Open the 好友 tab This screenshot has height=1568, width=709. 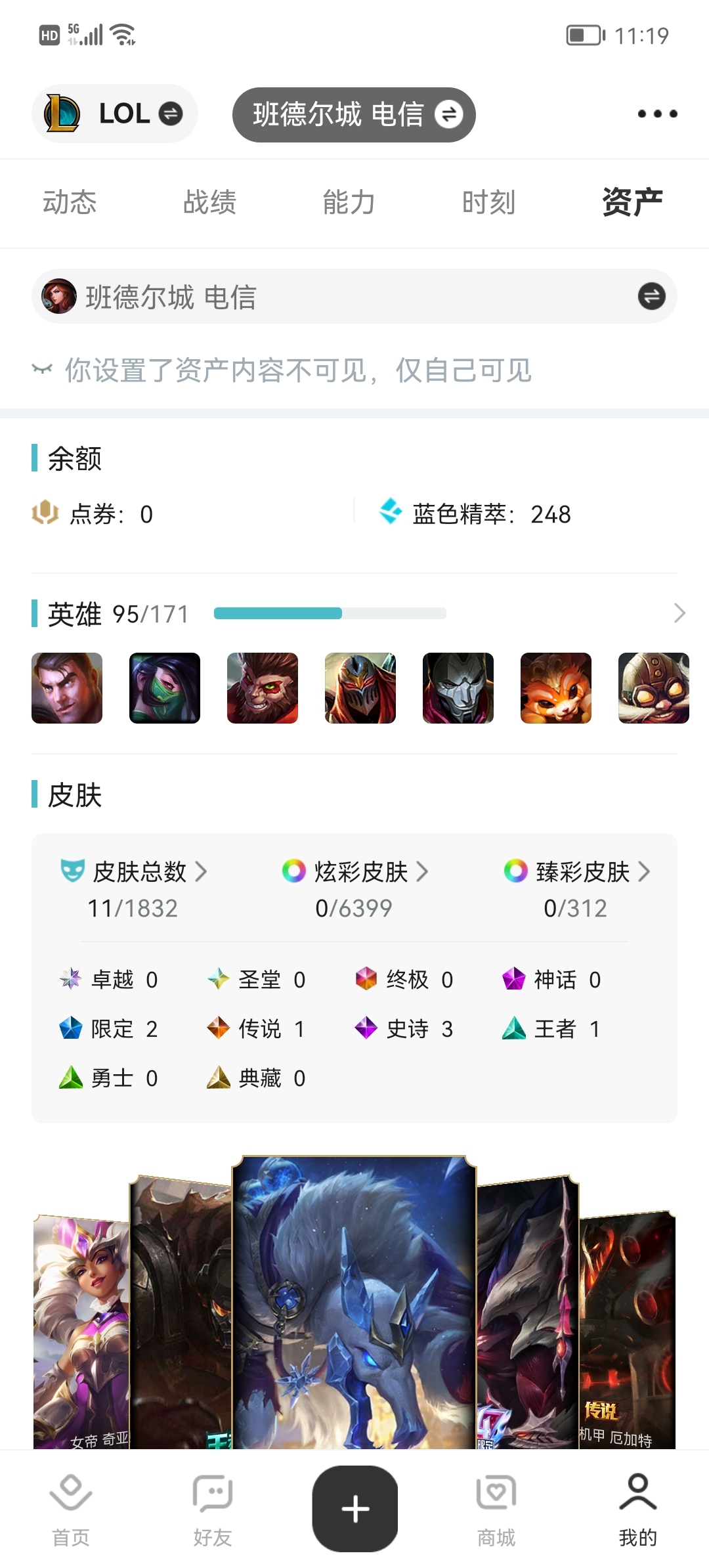tap(213, 1510)
